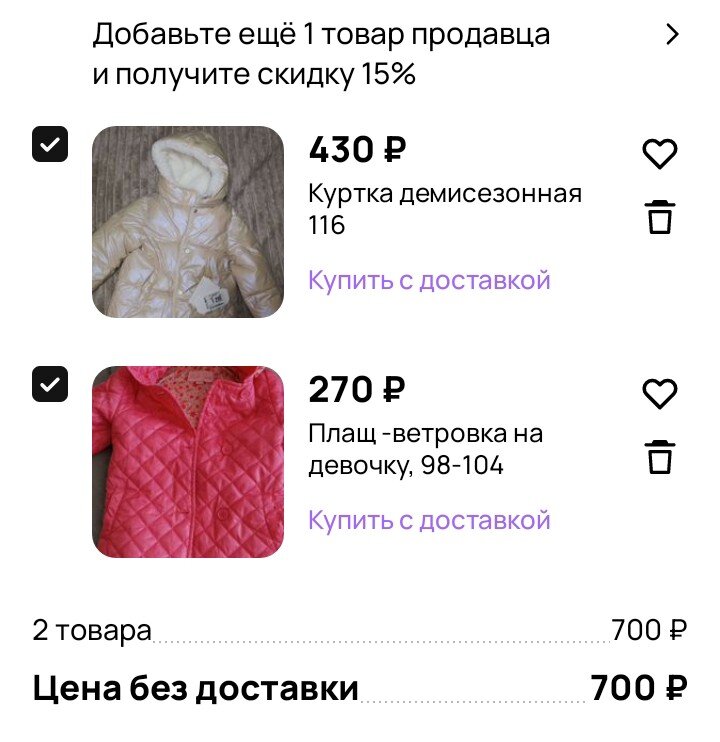Remove the 270 ₽ raincoat from cart
This screenshot has height=742, width=720.
pyautogui.click(x=659, y=456)
